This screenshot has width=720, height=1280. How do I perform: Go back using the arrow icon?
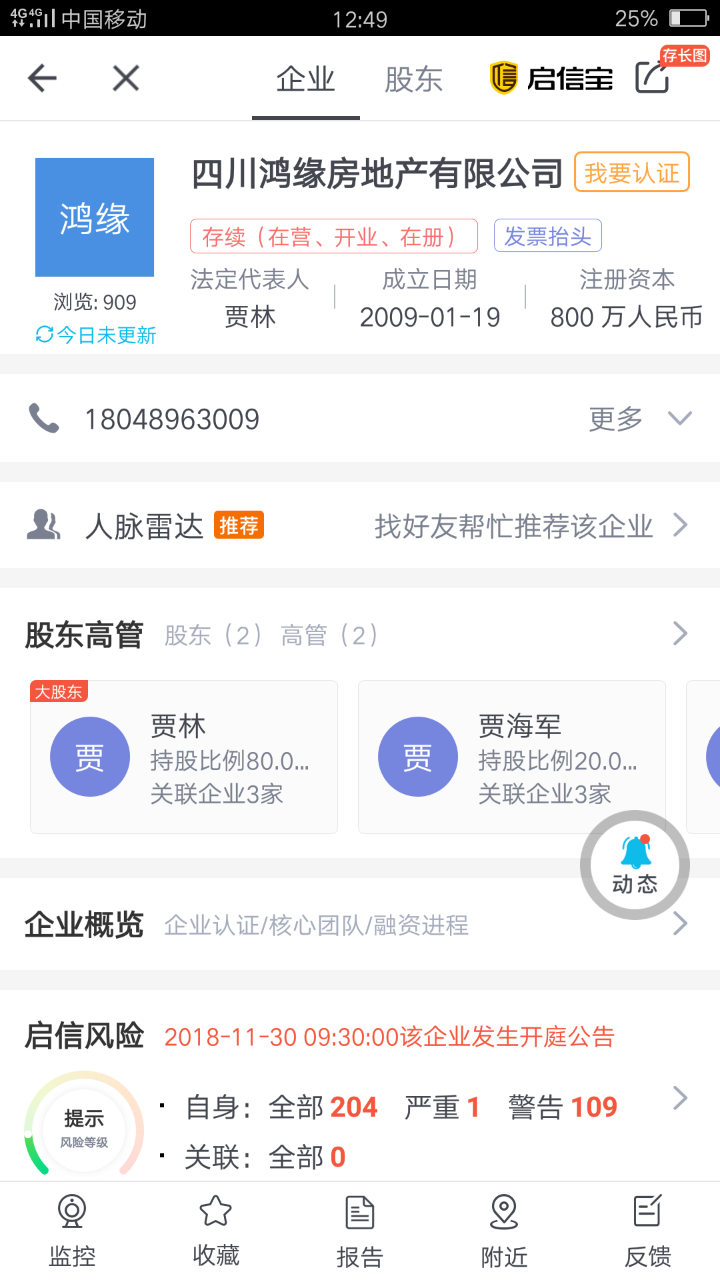click(42, 78)
